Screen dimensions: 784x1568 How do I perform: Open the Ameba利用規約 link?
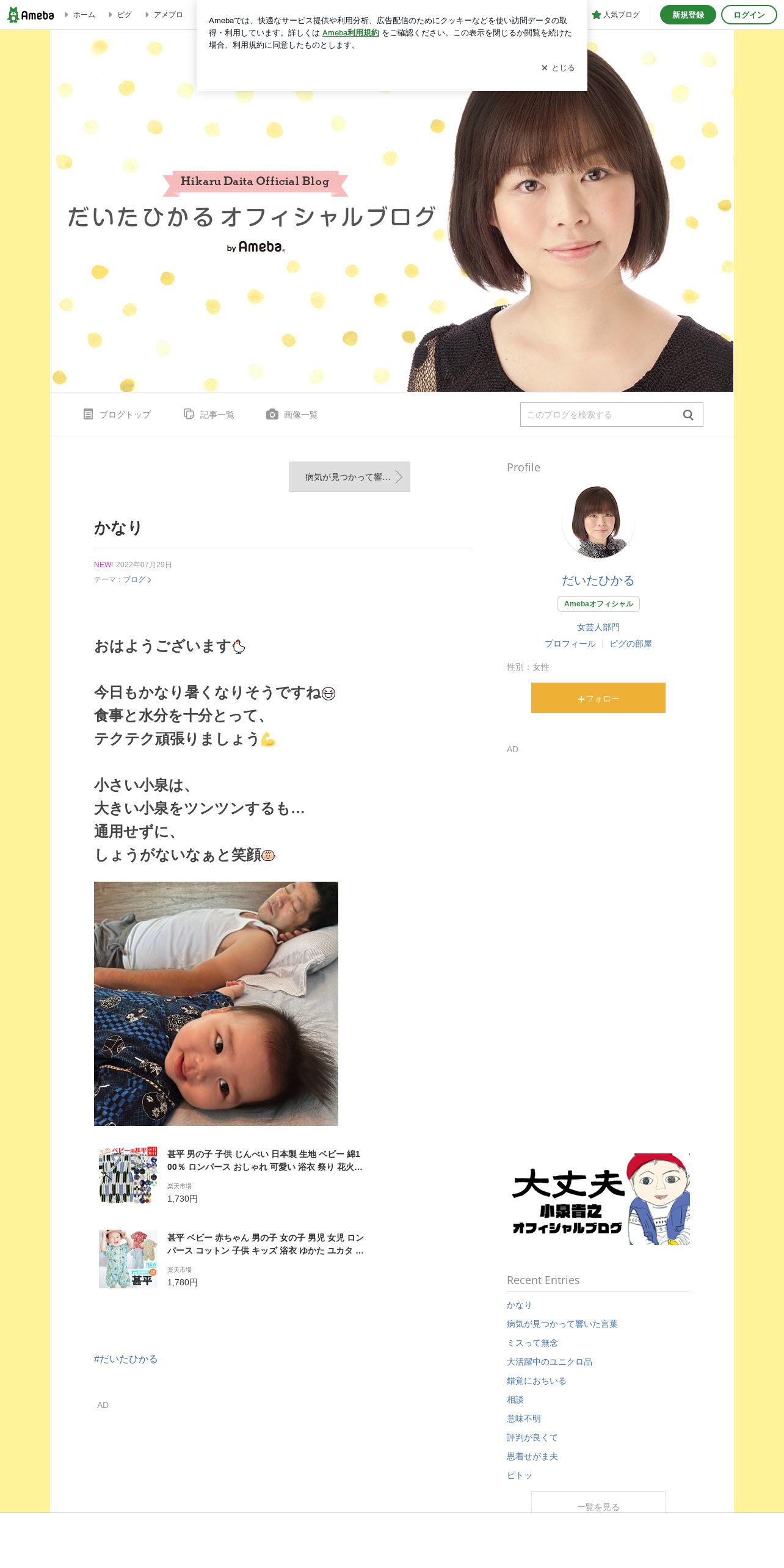click(350, 33)
